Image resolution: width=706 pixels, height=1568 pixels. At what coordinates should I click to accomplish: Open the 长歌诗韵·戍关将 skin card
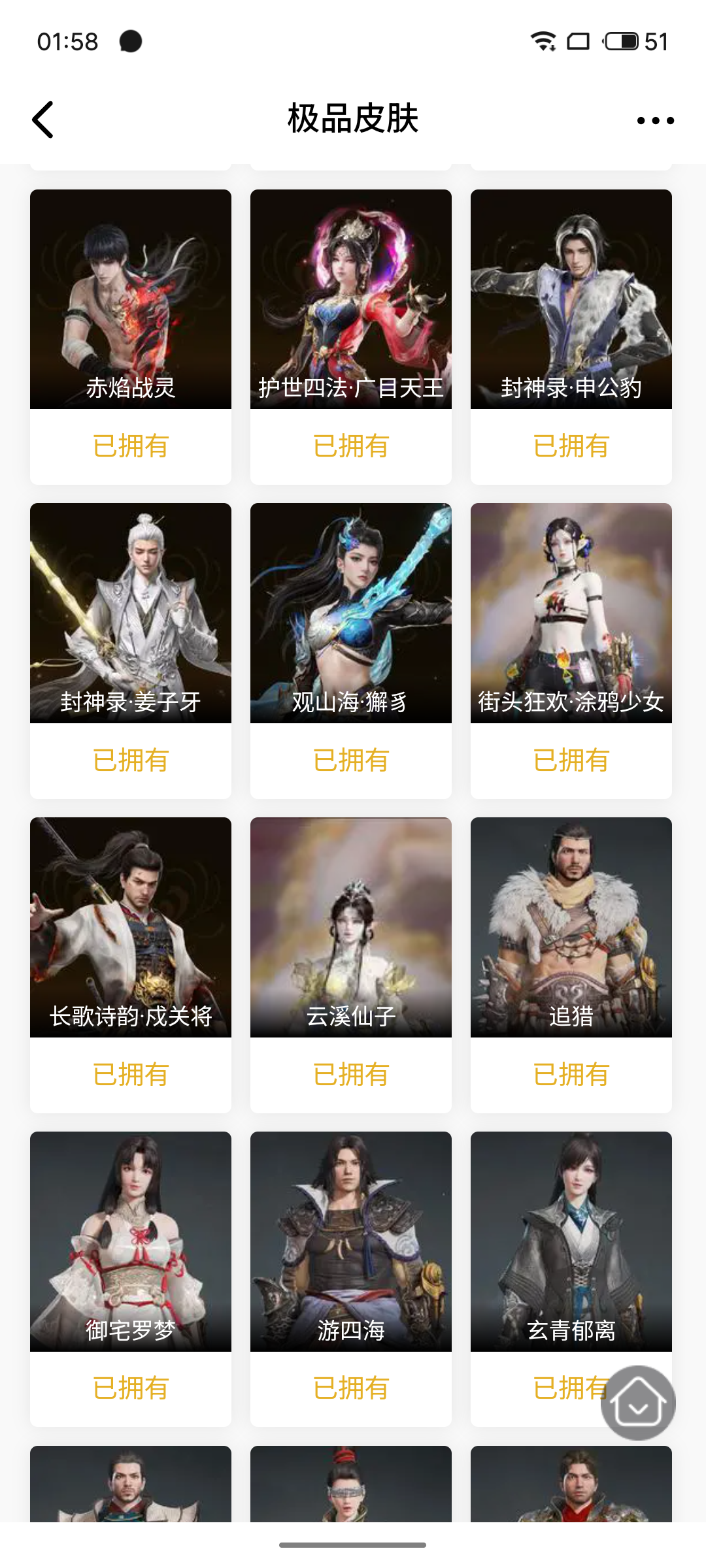click(131, 965)
